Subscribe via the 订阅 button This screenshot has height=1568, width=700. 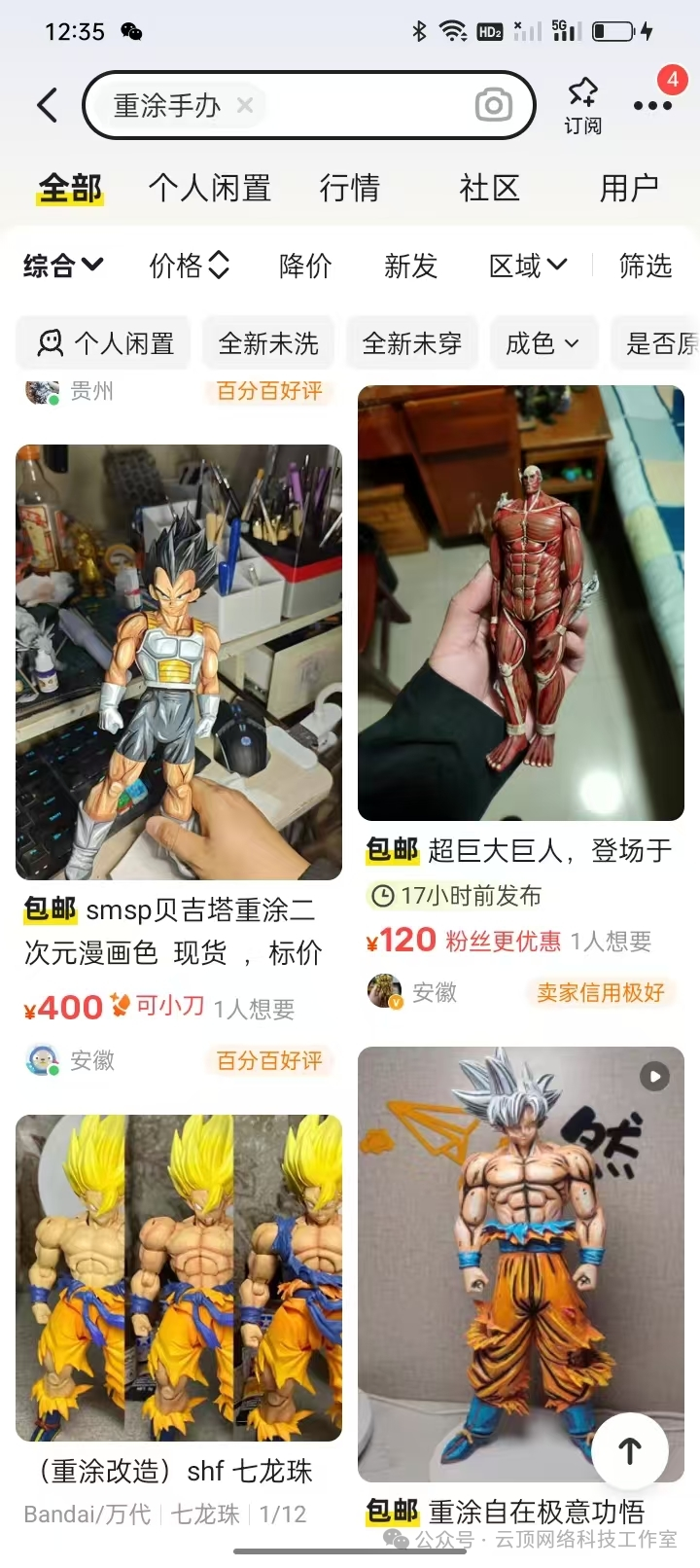pyautogui.click(x=582, y=105)
